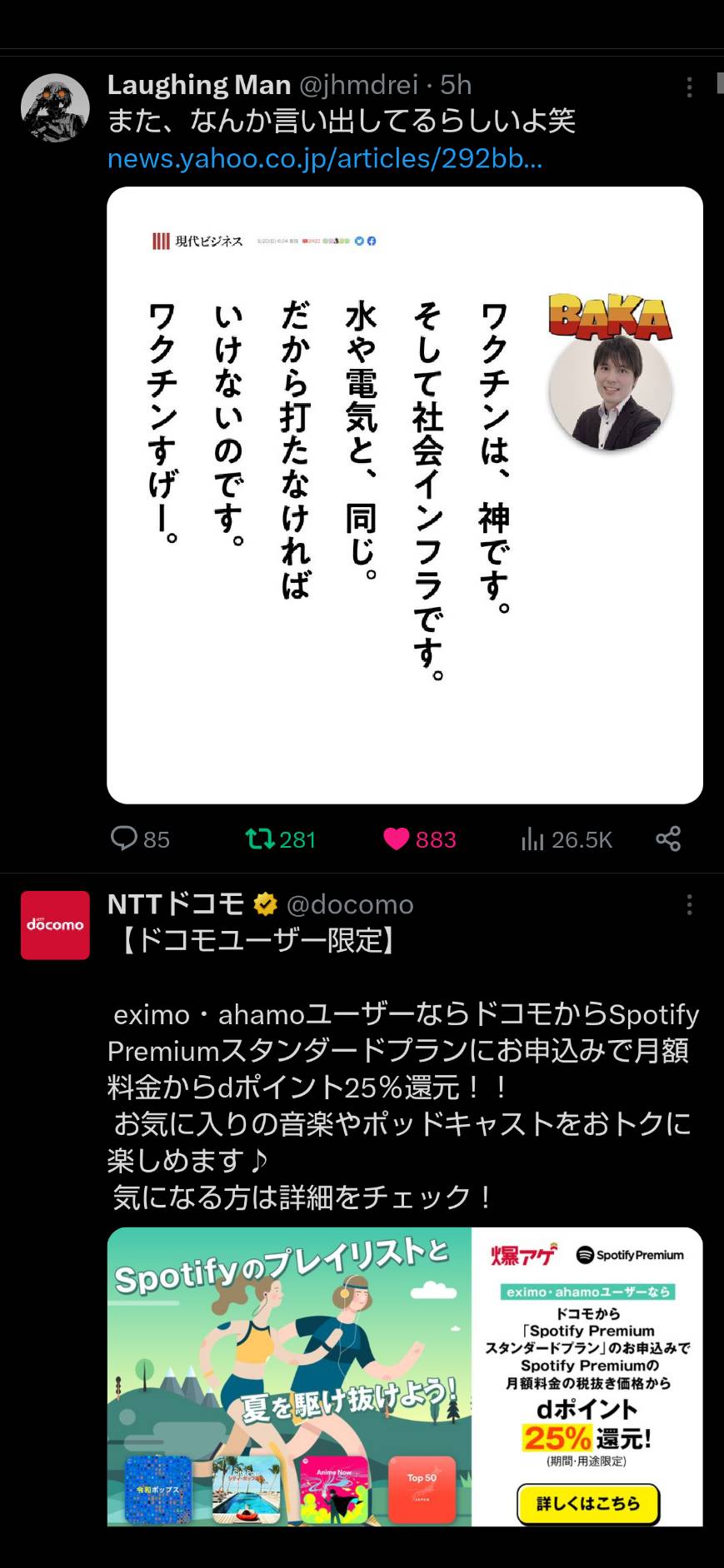View the attached image in Laughing Man's tweet
The image size is (724, 1568).
pyautogui.click(x=405, y=495)
